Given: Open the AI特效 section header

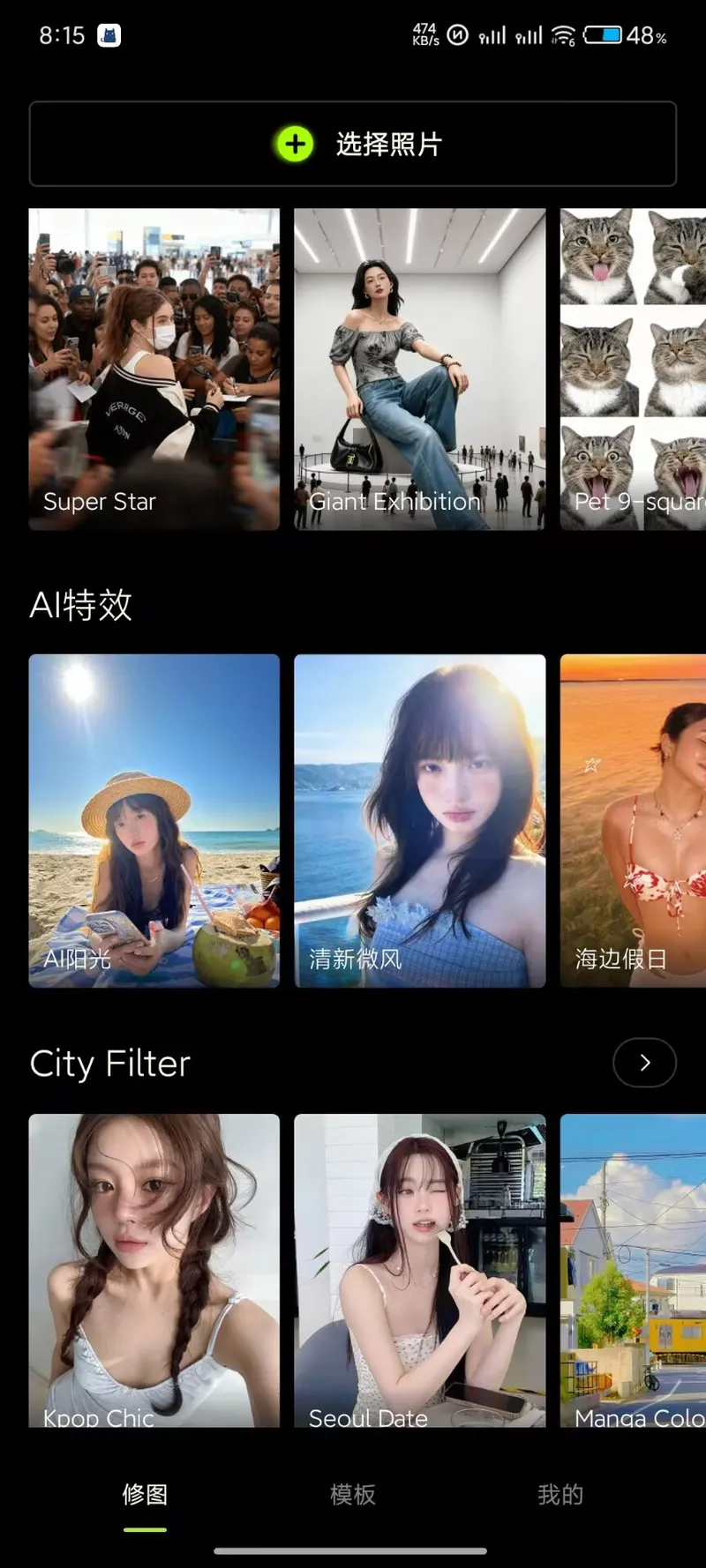Looking at the screenshot, I should 81,605.
